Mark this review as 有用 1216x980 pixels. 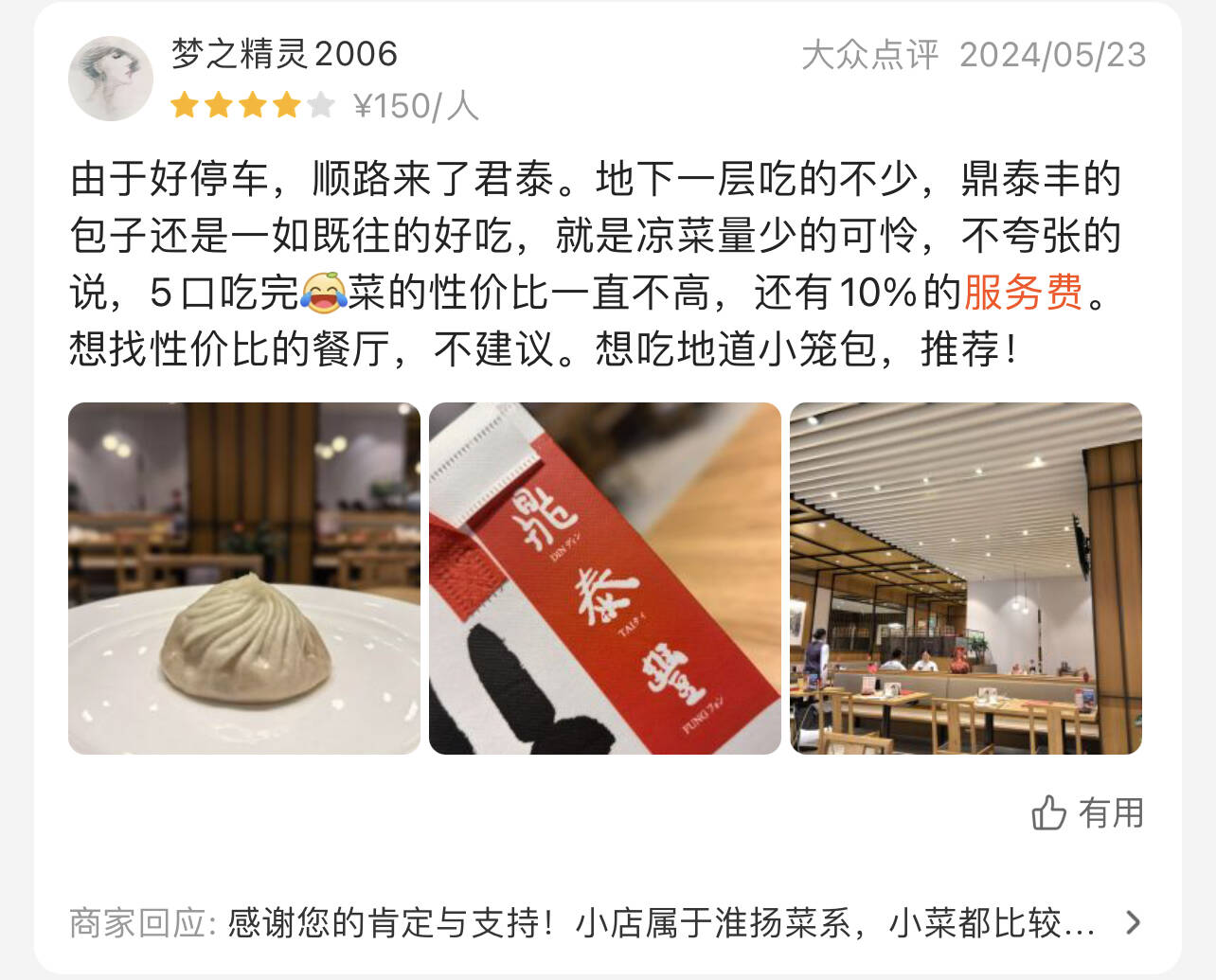(x=1087, y=813)
